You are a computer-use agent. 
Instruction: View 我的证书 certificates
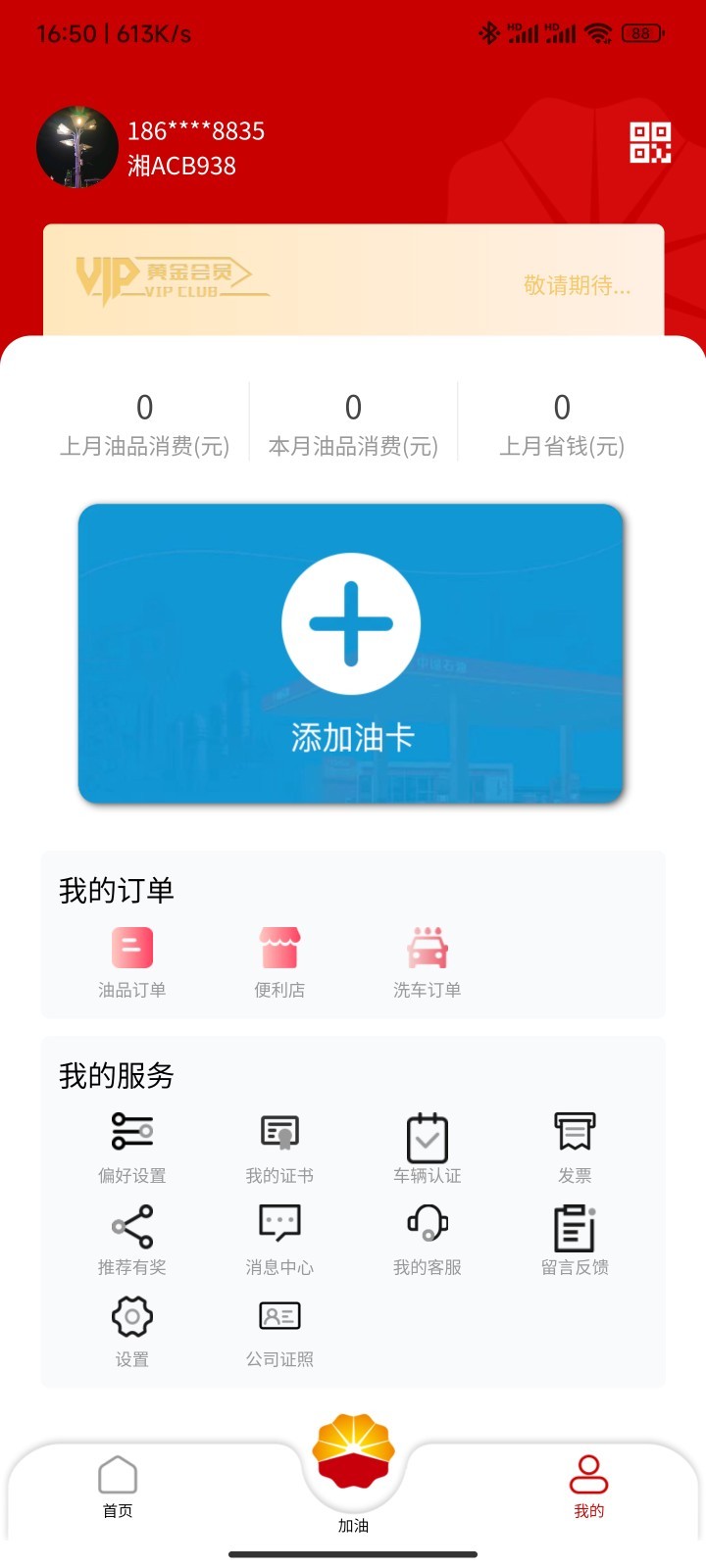point(278,1147)
